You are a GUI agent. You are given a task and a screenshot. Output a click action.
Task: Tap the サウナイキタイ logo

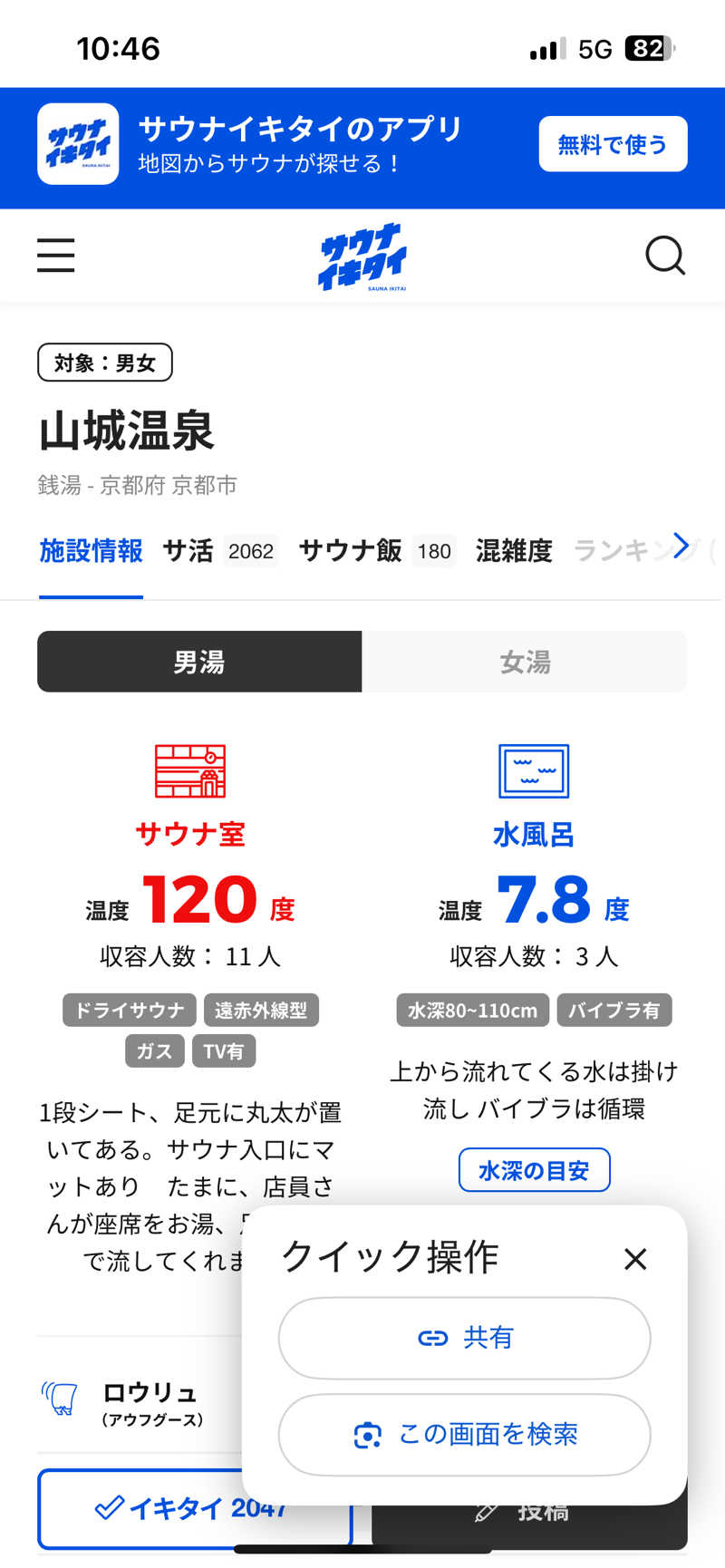(362, 256)
